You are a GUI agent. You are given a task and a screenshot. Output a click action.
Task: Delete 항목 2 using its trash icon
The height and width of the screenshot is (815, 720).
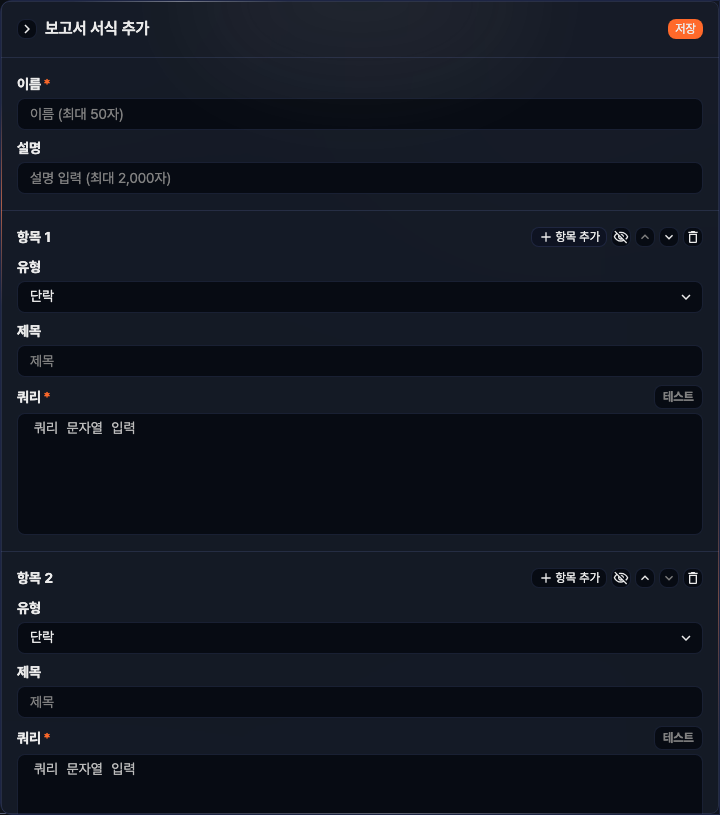click(692, 578)
